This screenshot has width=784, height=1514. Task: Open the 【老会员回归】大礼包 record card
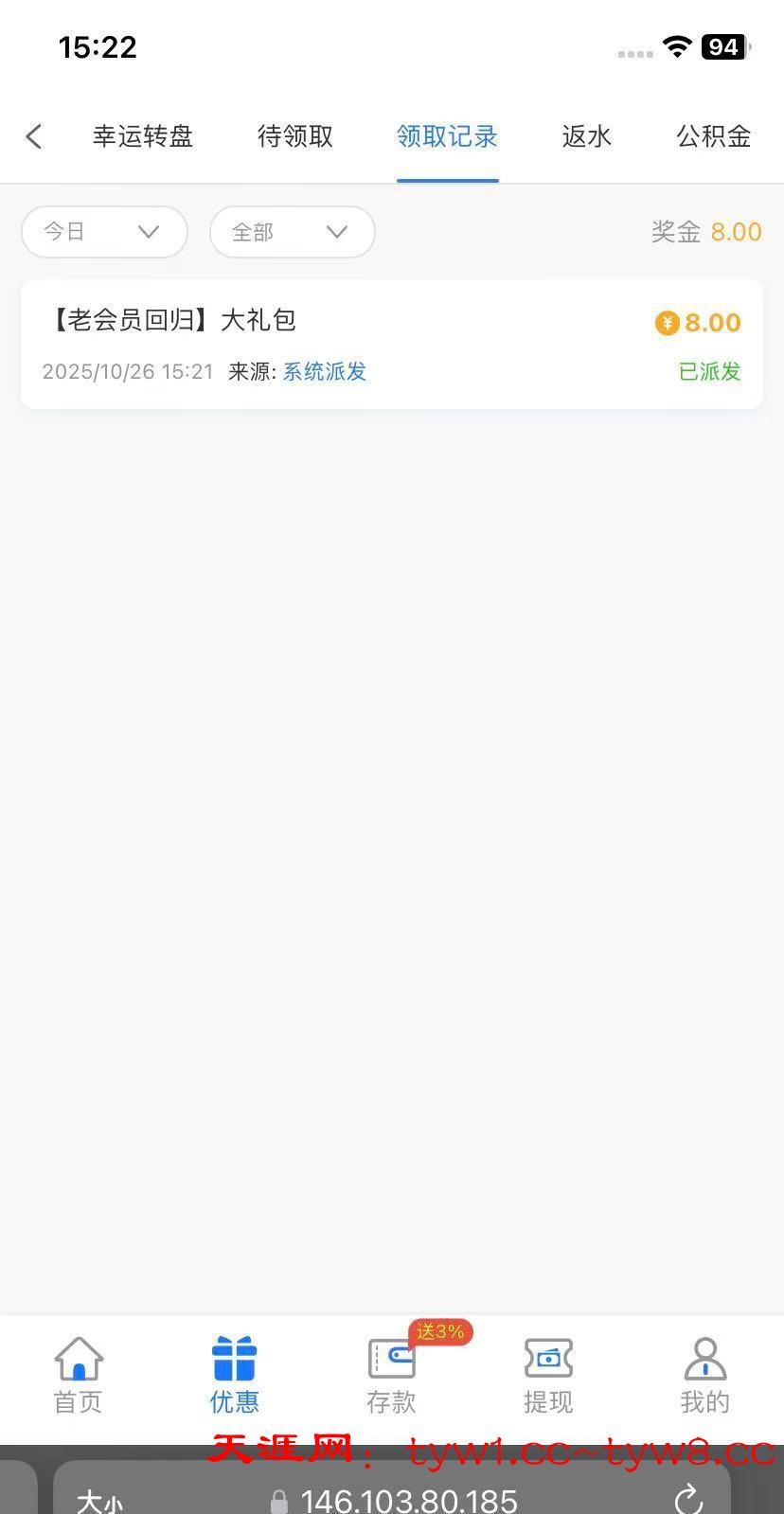click(x=391, y=345)
